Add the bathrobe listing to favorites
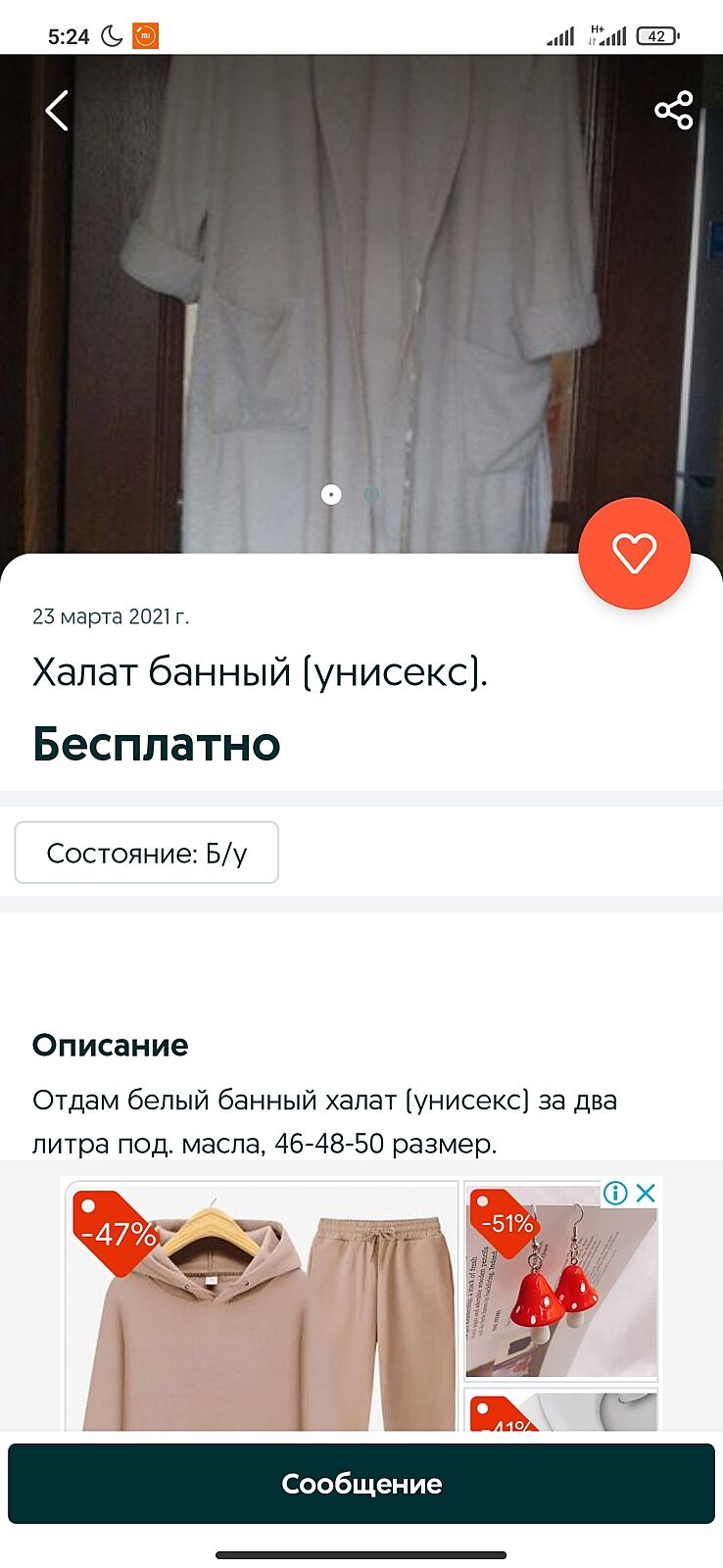This screenshot has width=723, height=1568. point(634,554)
